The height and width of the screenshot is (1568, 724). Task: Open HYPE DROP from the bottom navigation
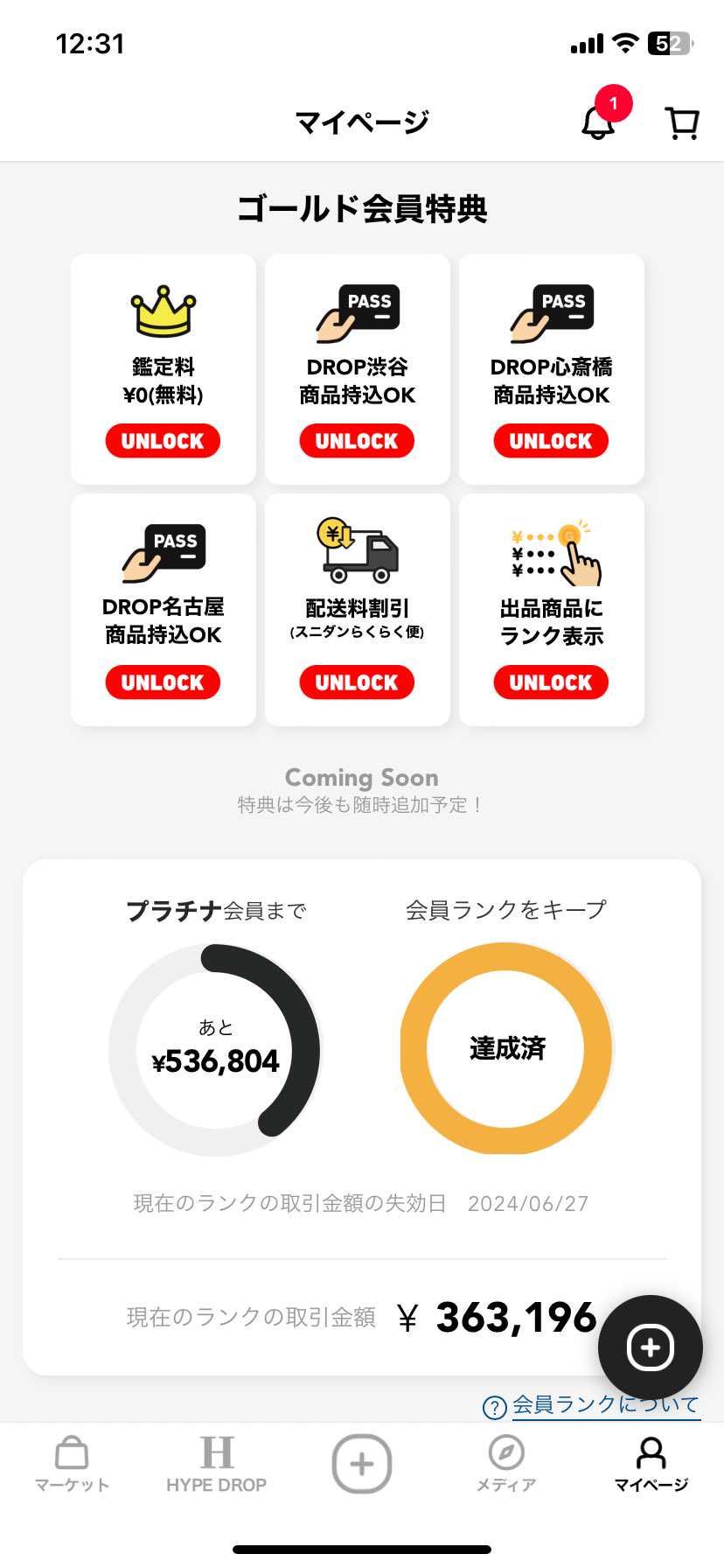[216, 1461]
